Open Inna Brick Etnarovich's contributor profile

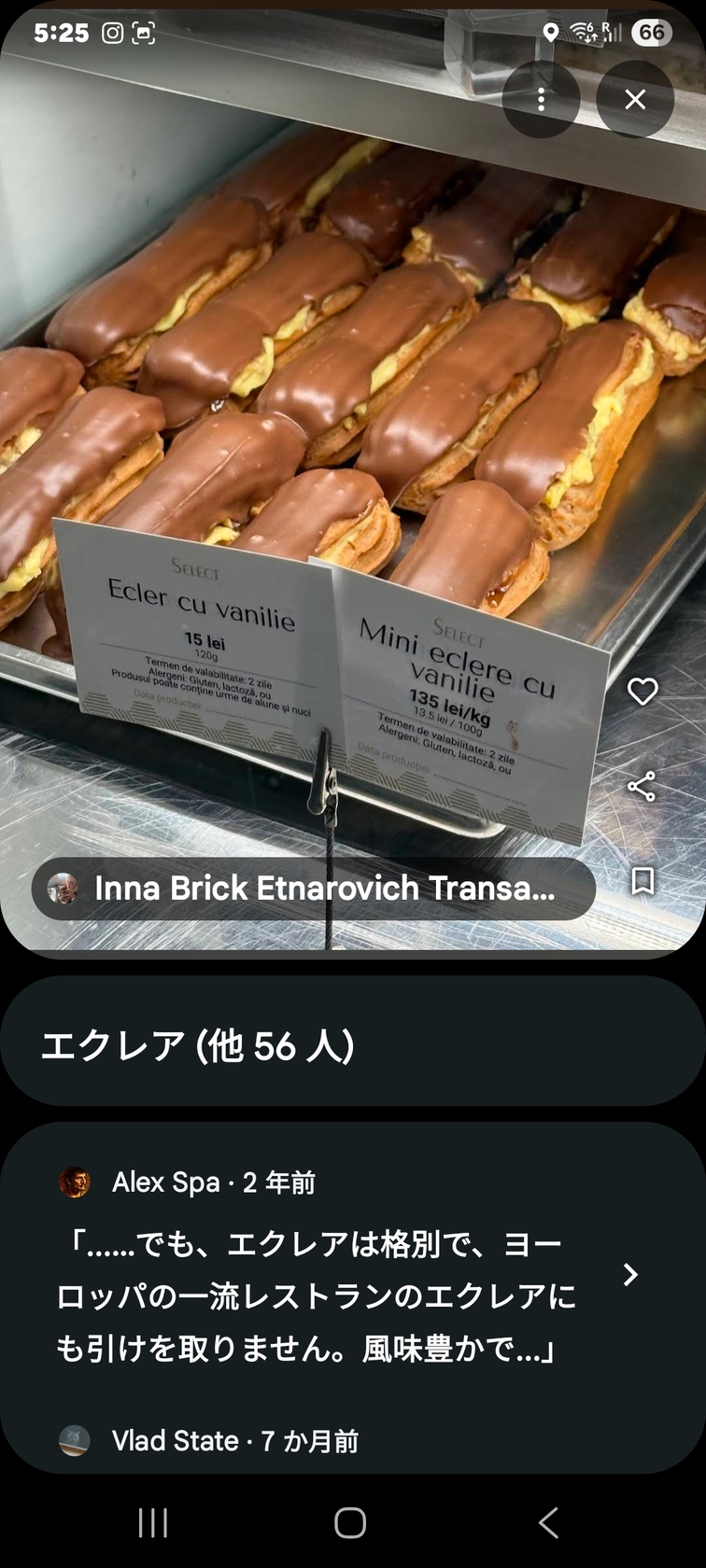point(313,889)
